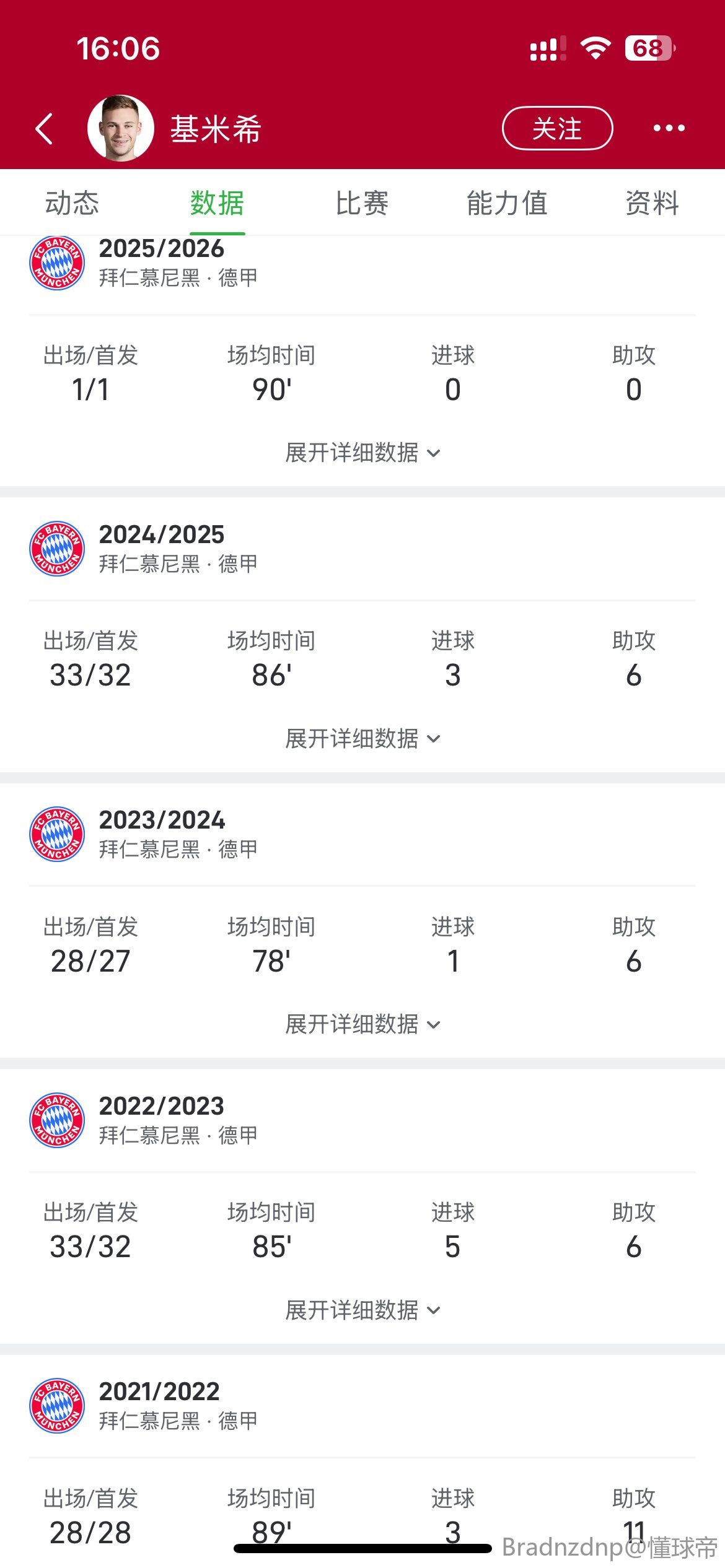Open the 能力值 tab
The height and width of the screenshot is (1568, 725).
tap(507, 203)
